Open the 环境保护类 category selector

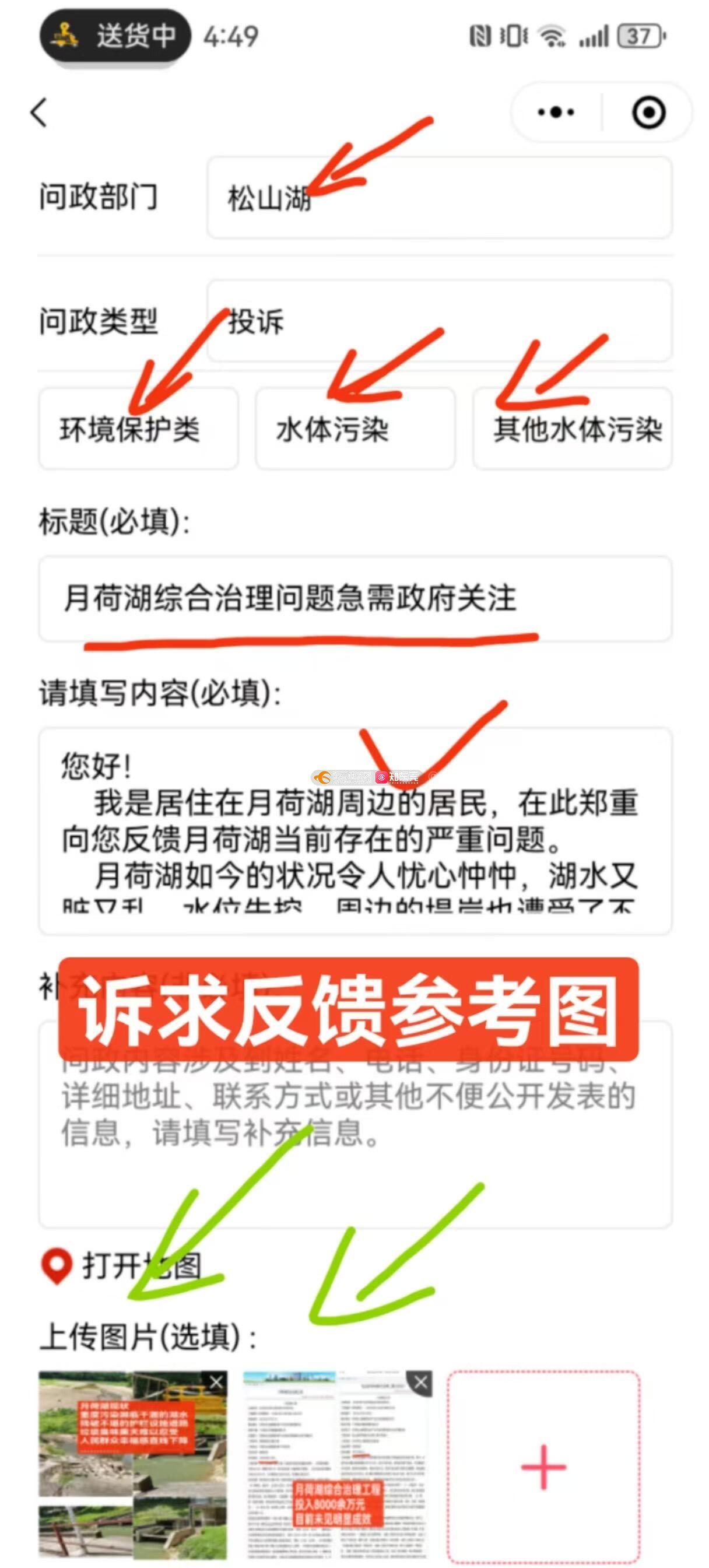[138, 429]
